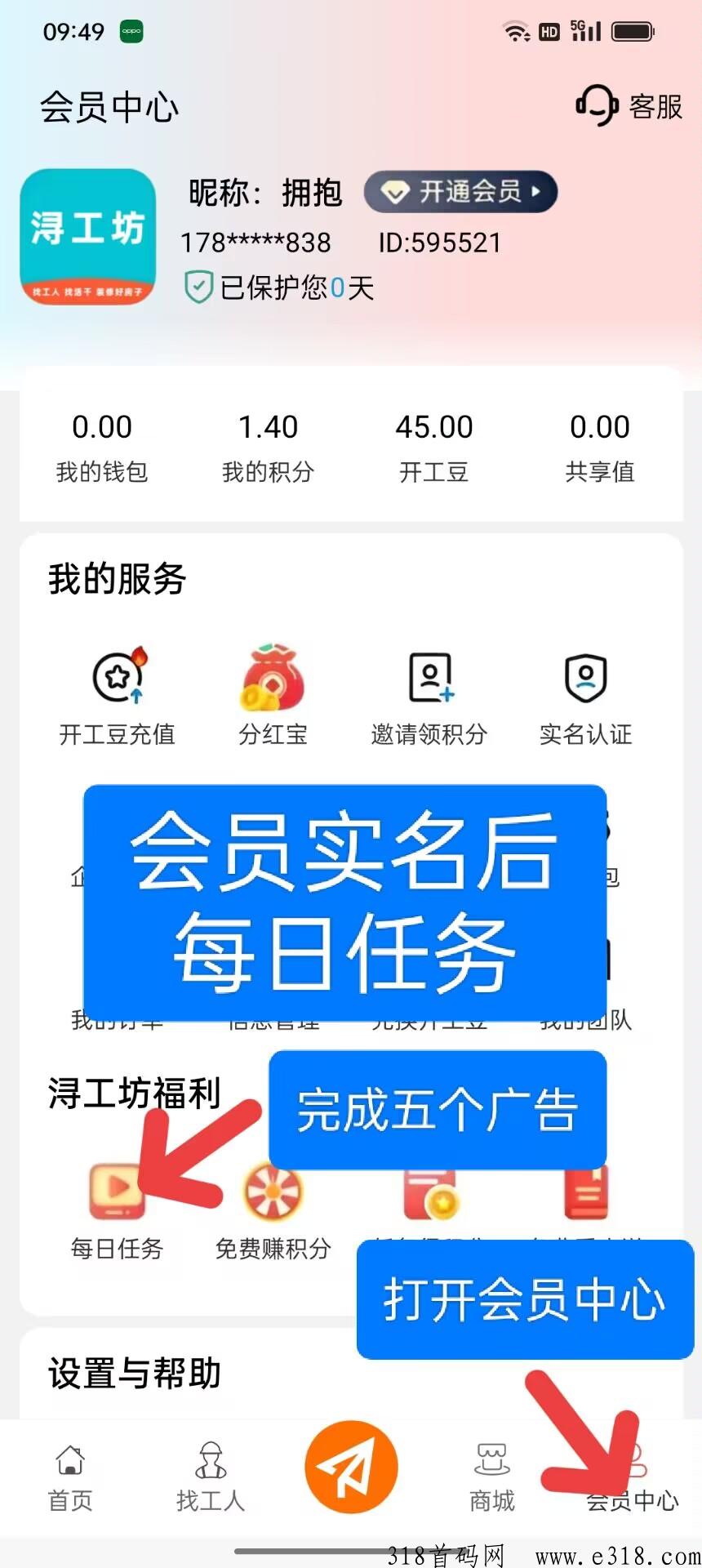View 我的积分 points
This screenshot has width=702, height=1568.
click(x=268, y=446)
